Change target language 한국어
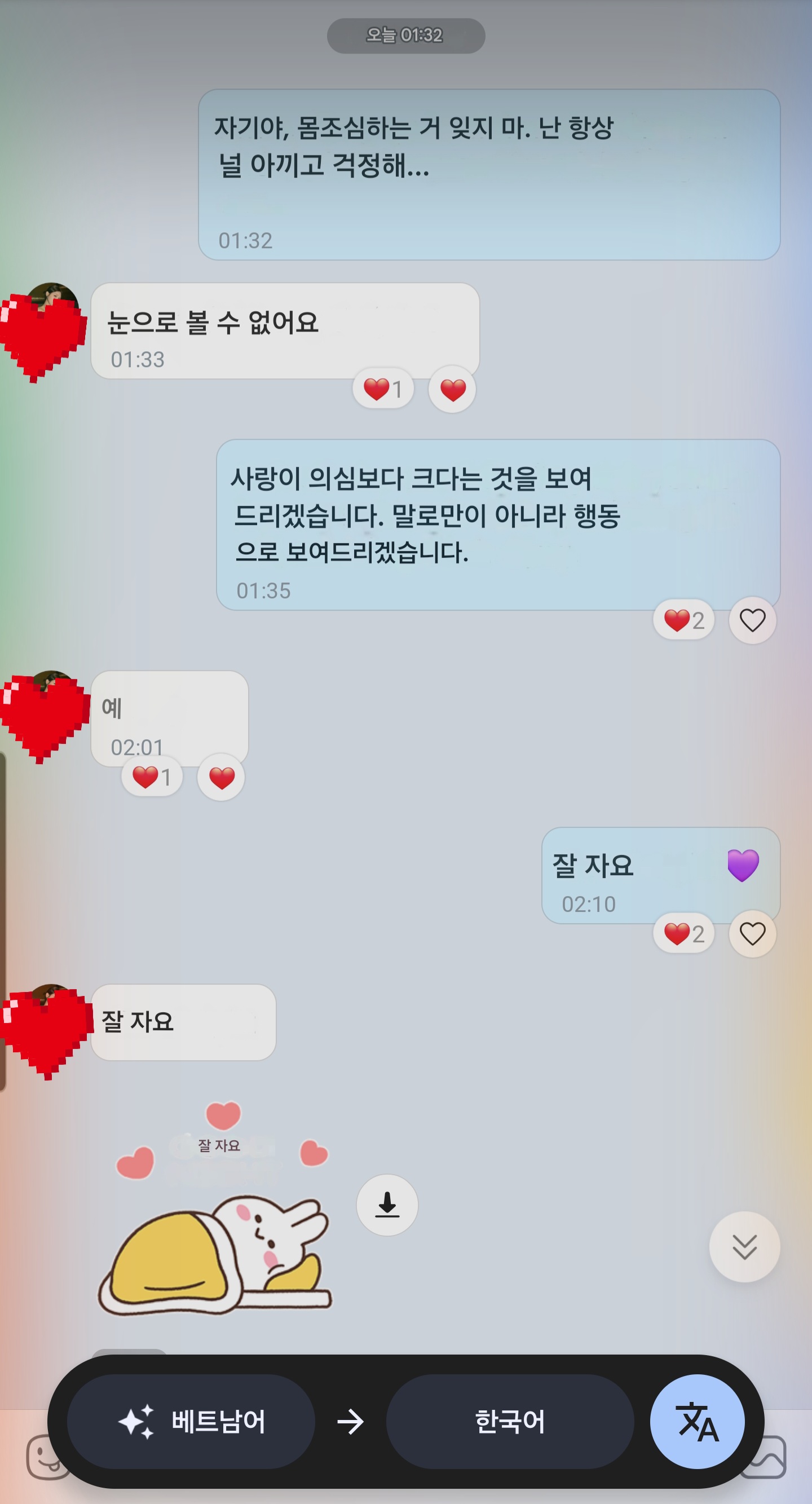Viewport: 812px width, 1504px height. 510,1421
